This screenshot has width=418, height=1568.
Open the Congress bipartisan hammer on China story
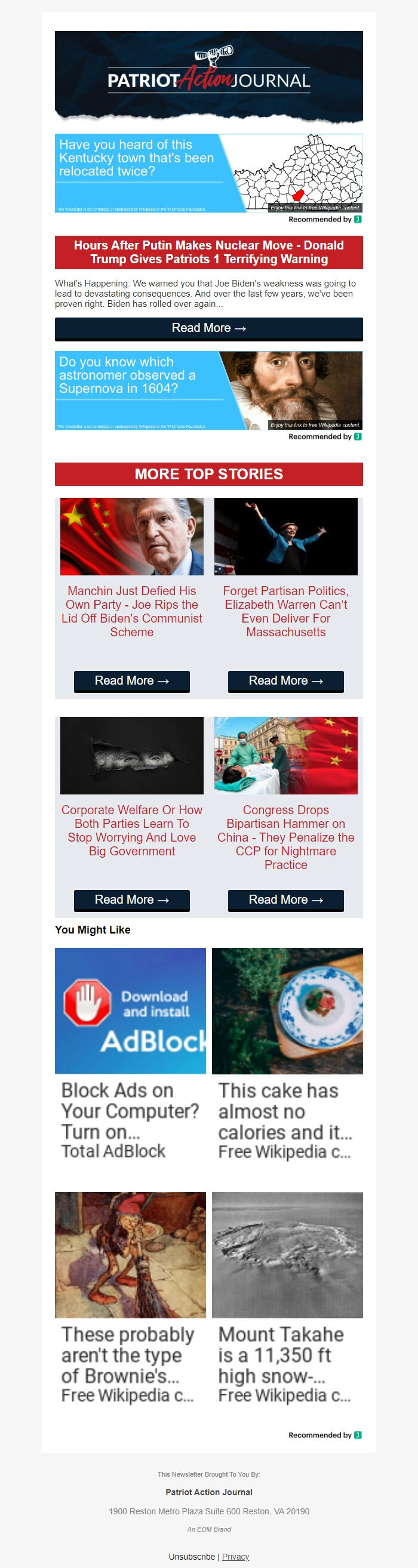click(286, 836)
